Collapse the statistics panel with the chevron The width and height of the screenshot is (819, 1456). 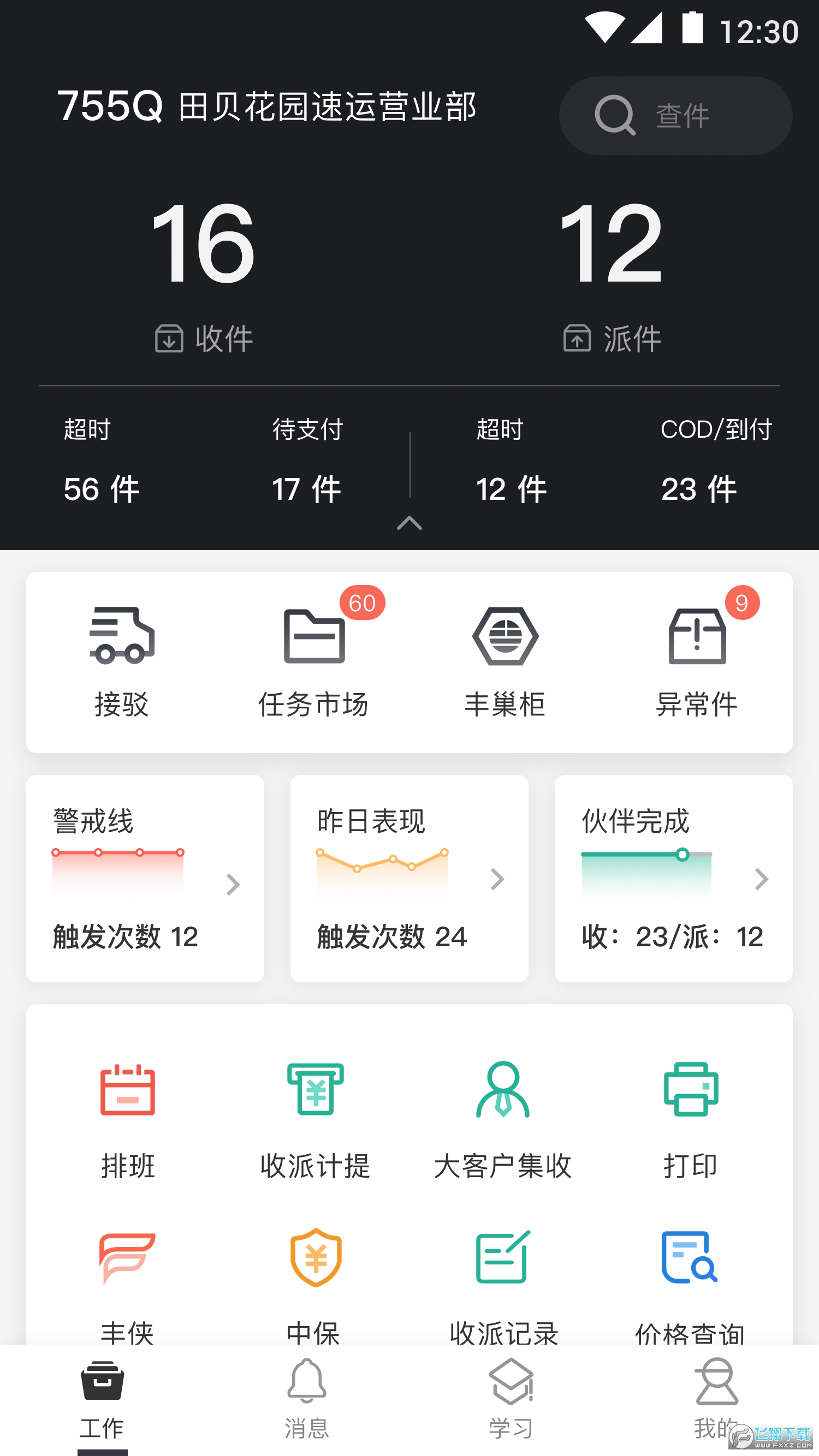click(x=410, y=524)
